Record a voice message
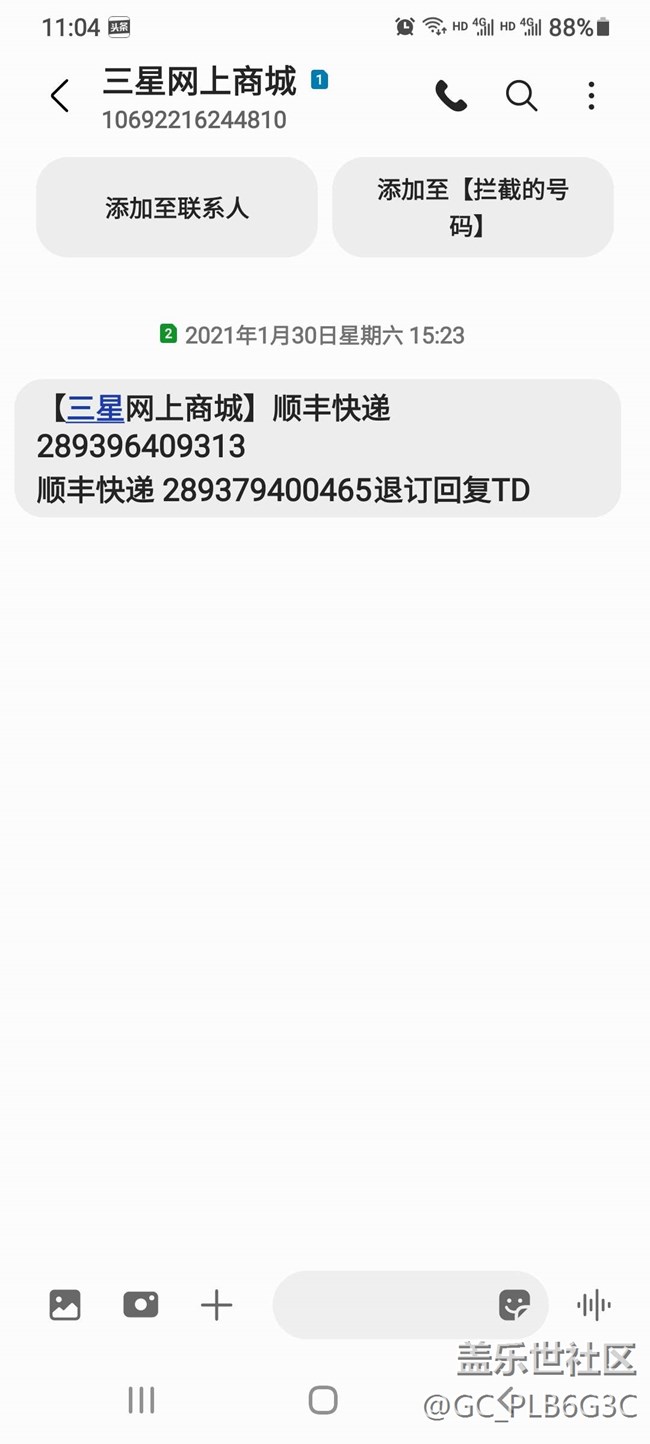 pyautogui.click(x=594, y=1305)
